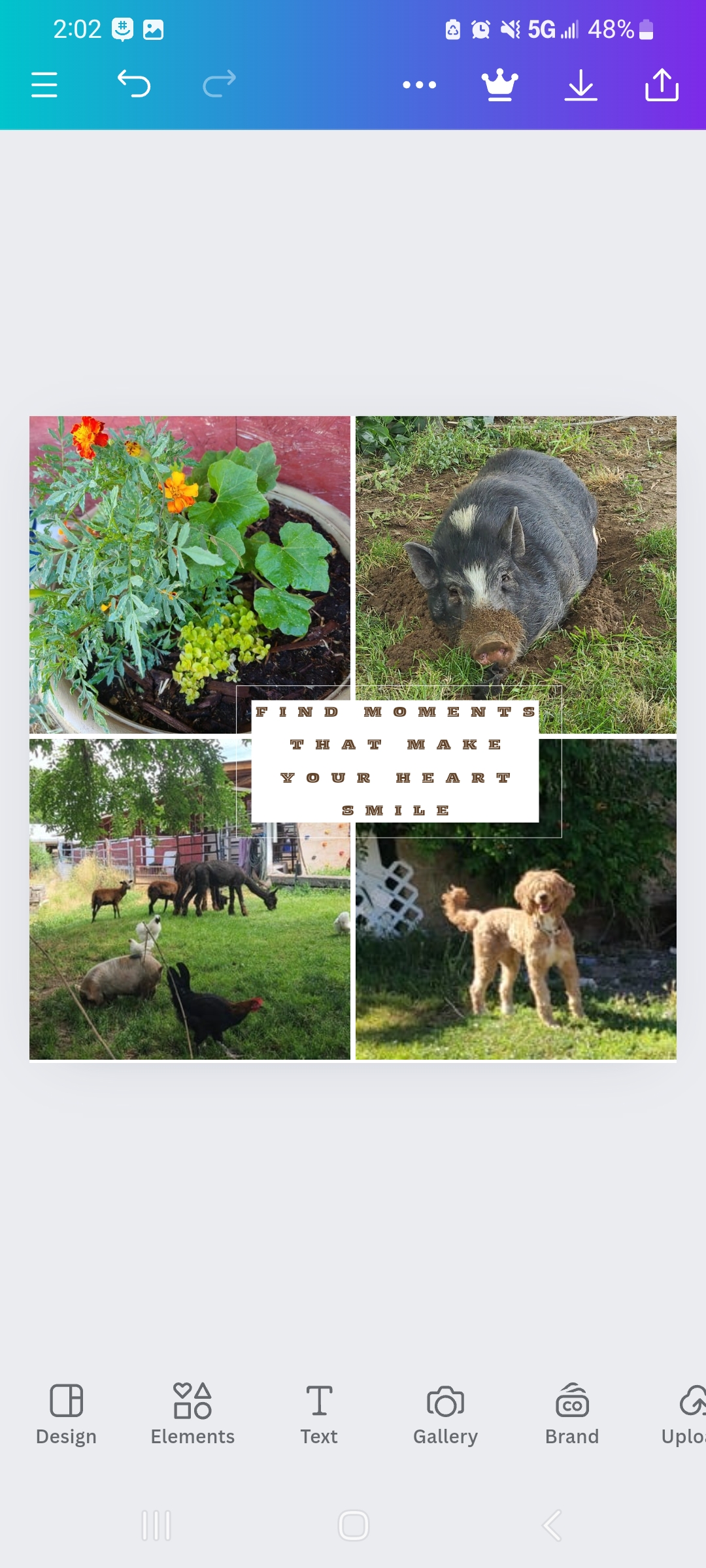Open the recent apps view
The width and height of the screenshot is (706, 1568).
[156, 1526]
